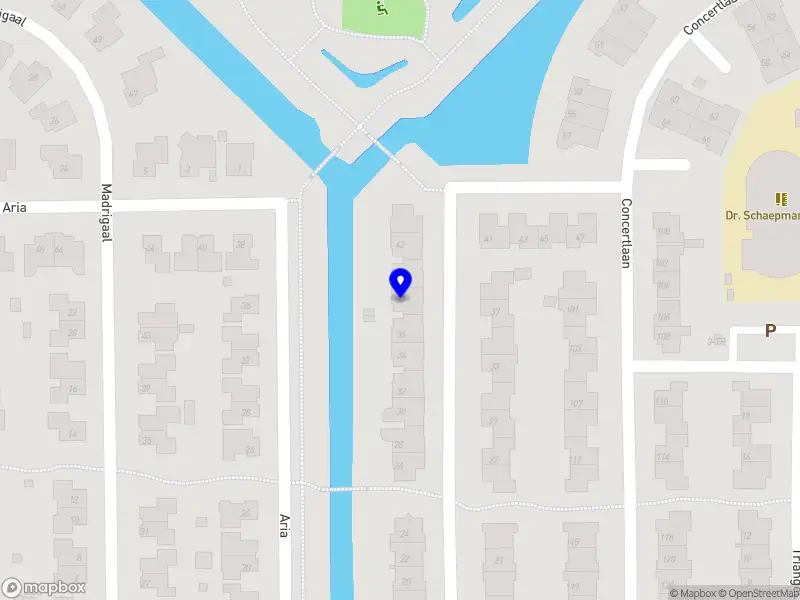Tap the blue location marker pin
The height and width of the screenshot is (600, 800).
coord(400,283)
